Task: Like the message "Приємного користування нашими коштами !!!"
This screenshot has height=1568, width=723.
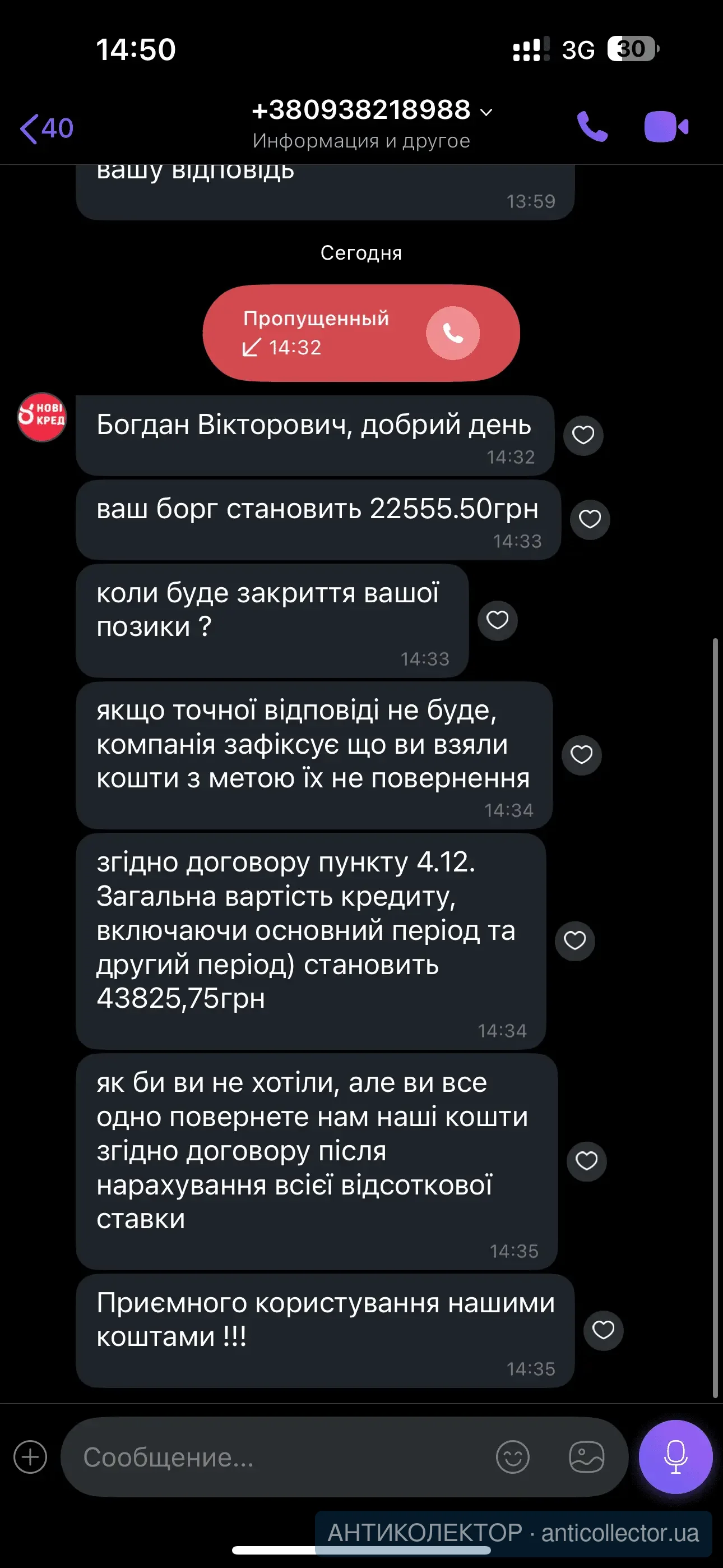Action: point(603,1330)
